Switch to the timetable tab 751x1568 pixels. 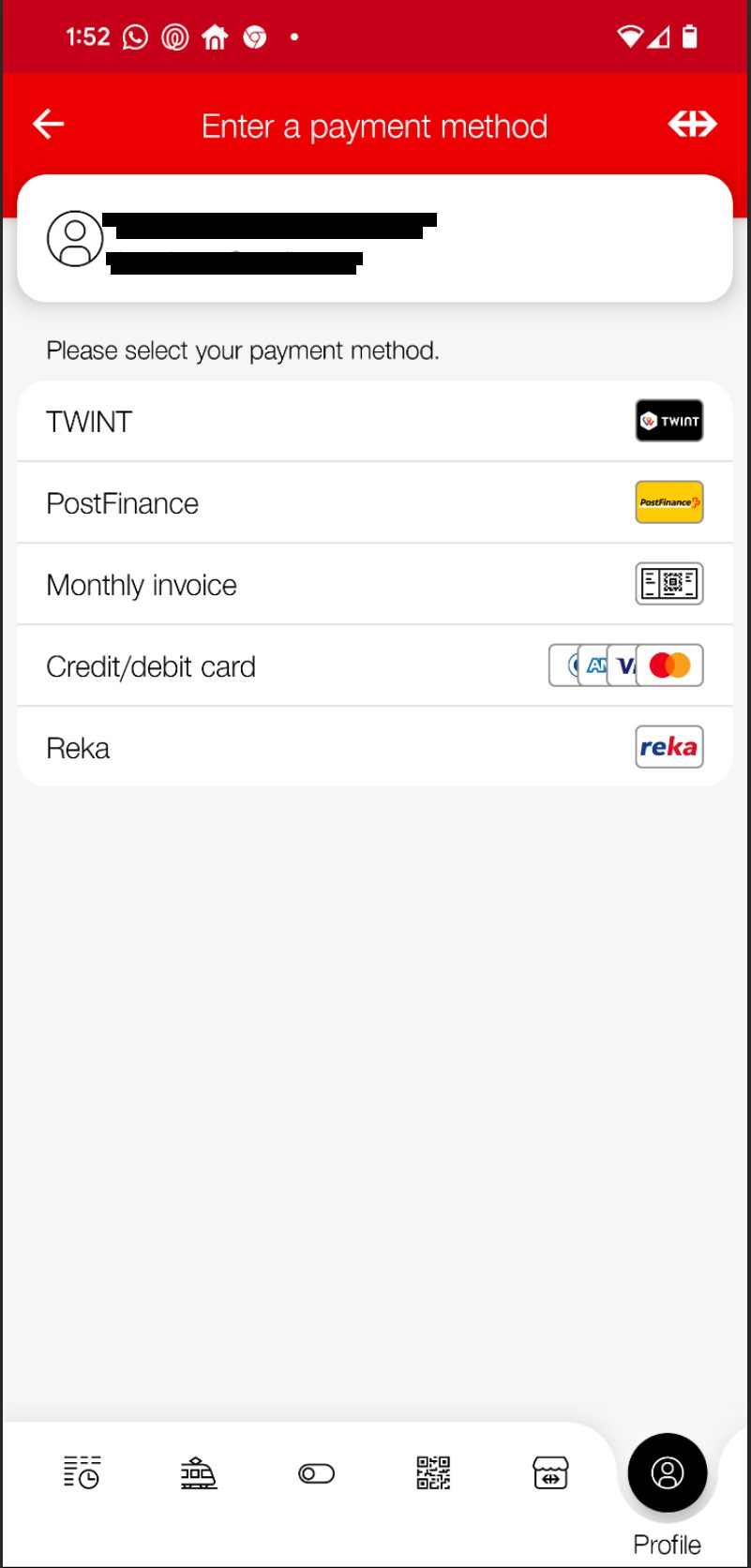(x=83, y=1472)
